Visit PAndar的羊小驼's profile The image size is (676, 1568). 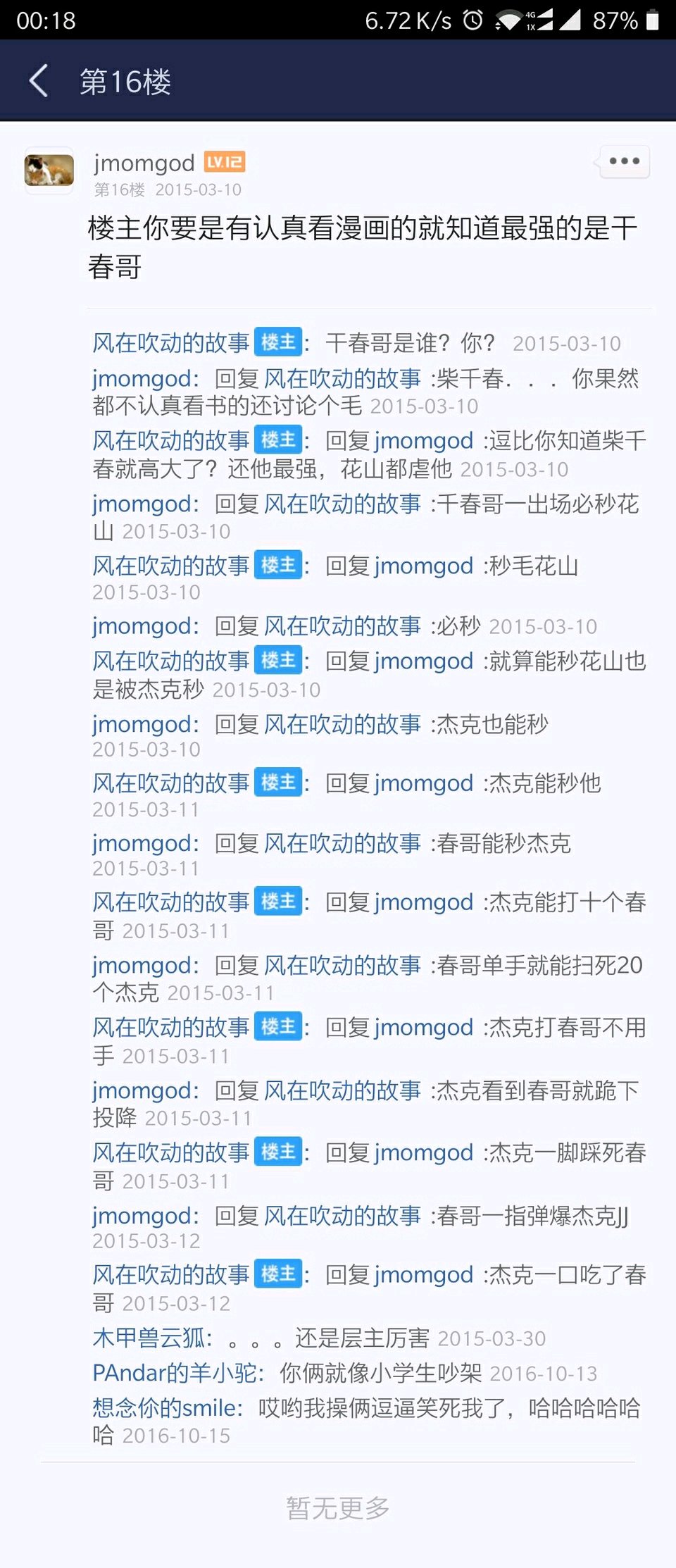pos(175,1372)
